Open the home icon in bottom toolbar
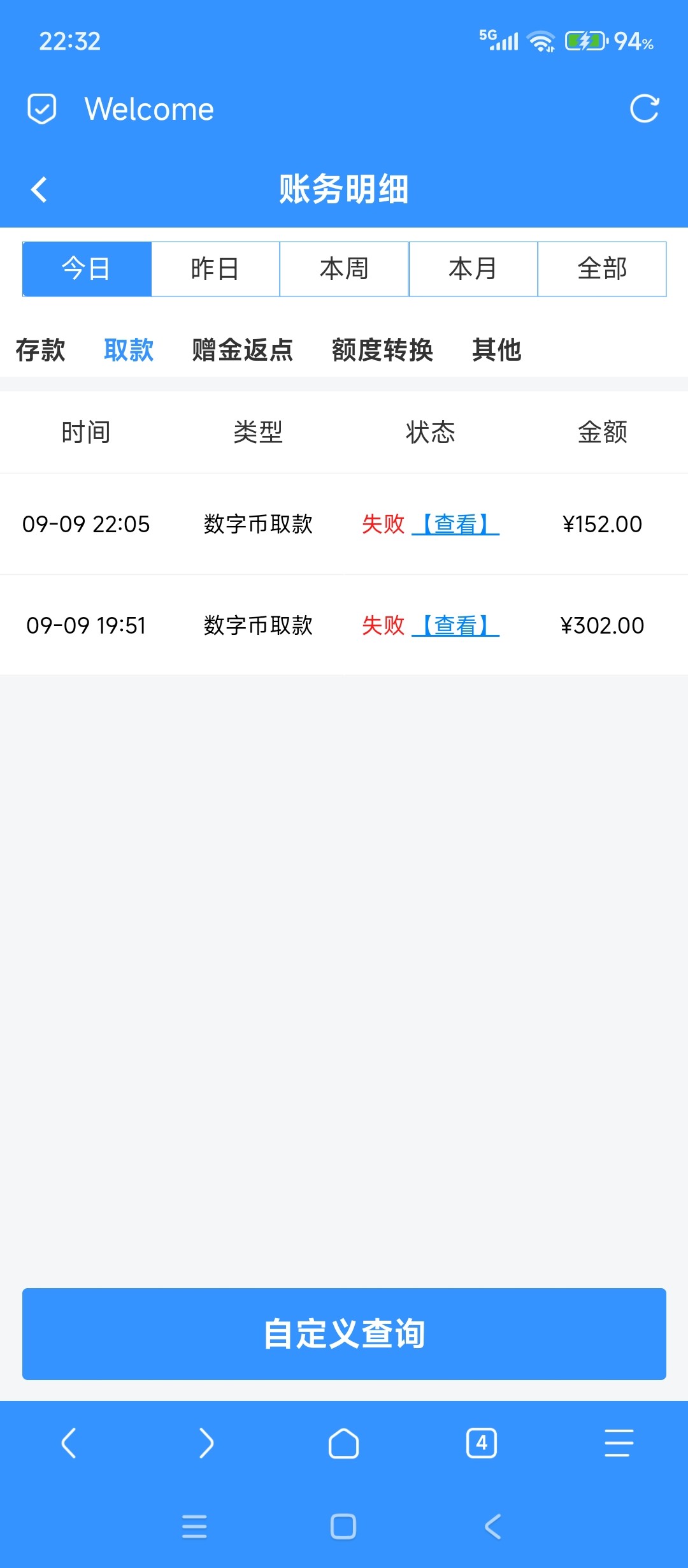The width and height of the screenshot is (688, 1568). coord(343,1444)
